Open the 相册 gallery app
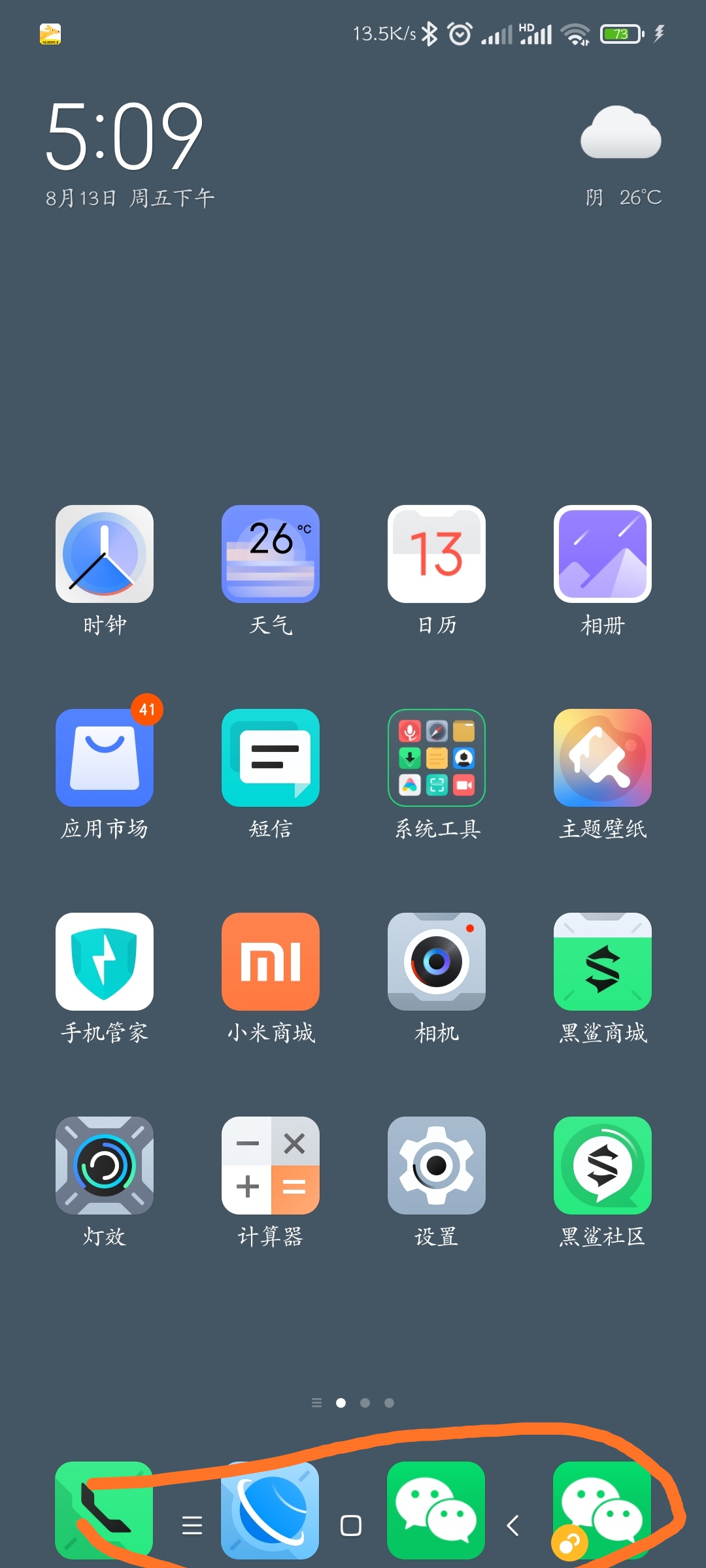Screen dimensions: 706x1568 click(603, 554)
